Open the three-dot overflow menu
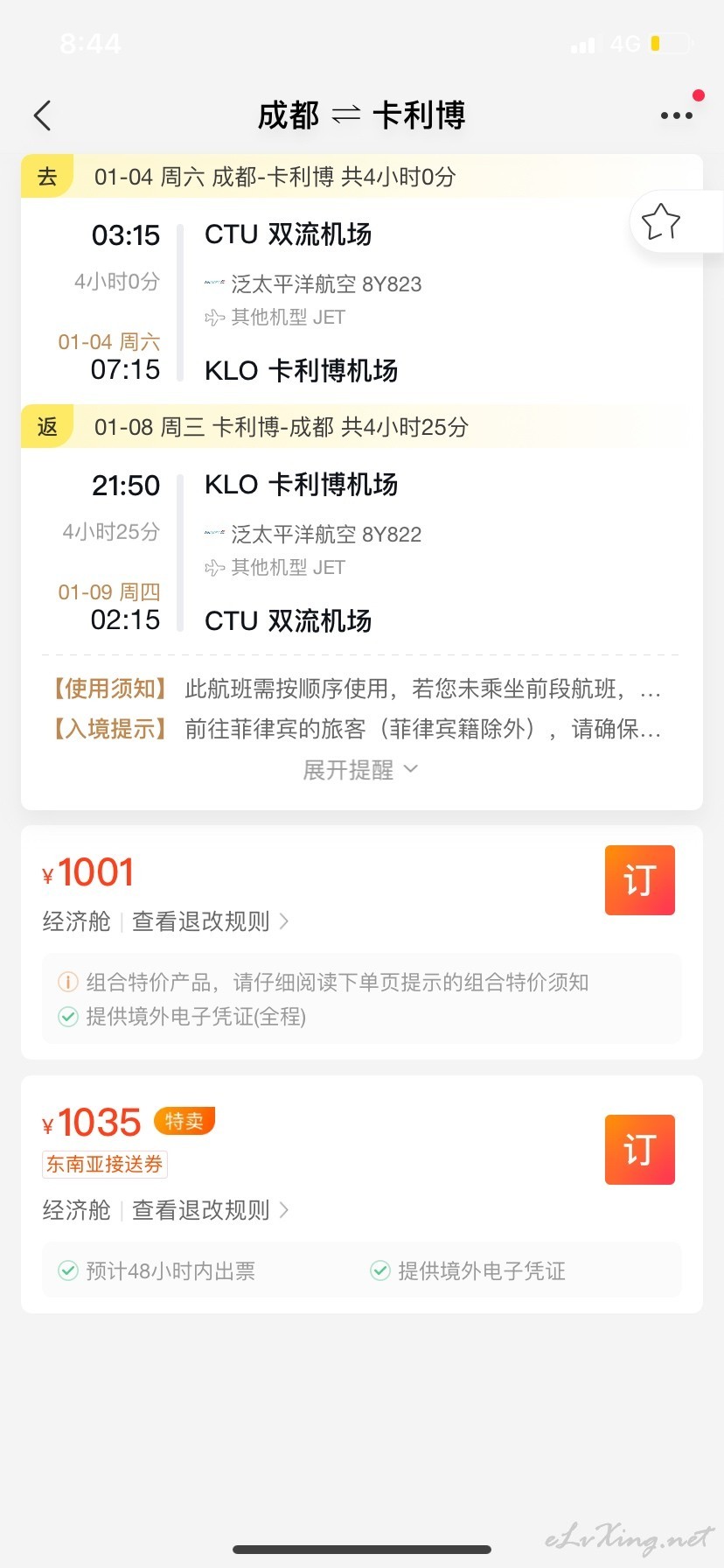Screen dimensions: 724x1568 click(677, 115)
